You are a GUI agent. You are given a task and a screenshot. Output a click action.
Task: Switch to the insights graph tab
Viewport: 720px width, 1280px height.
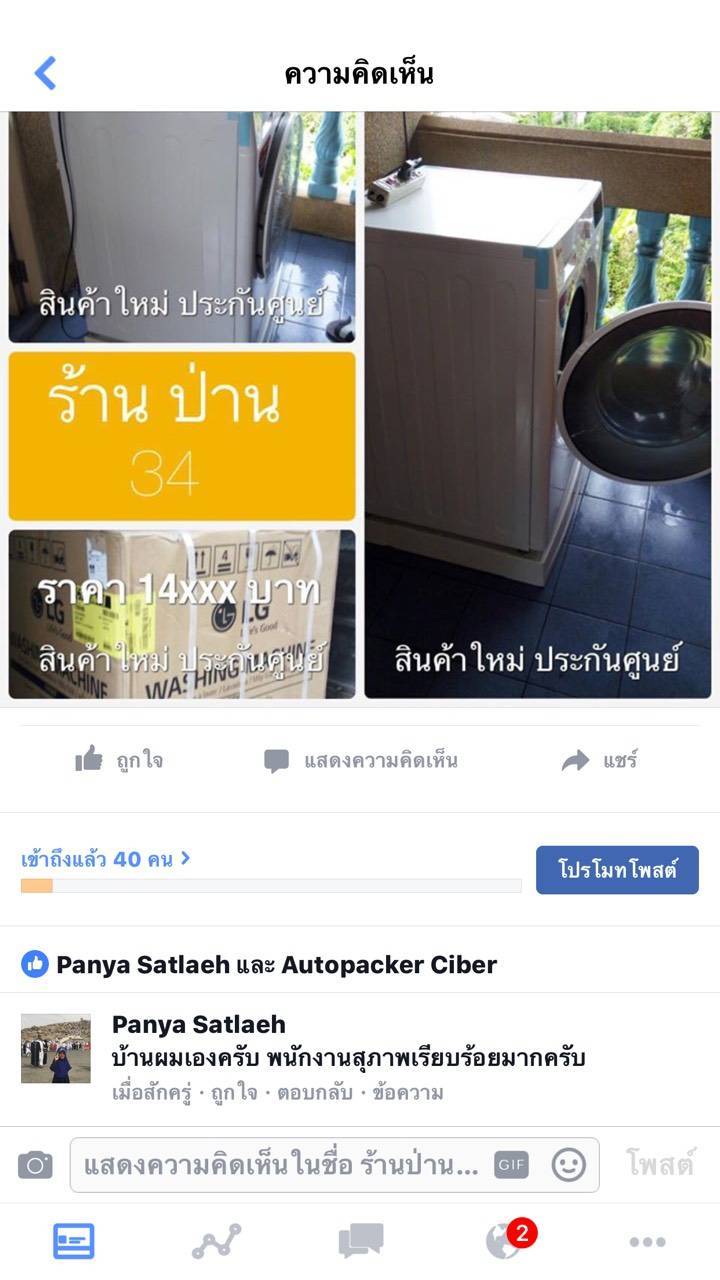216,1242
